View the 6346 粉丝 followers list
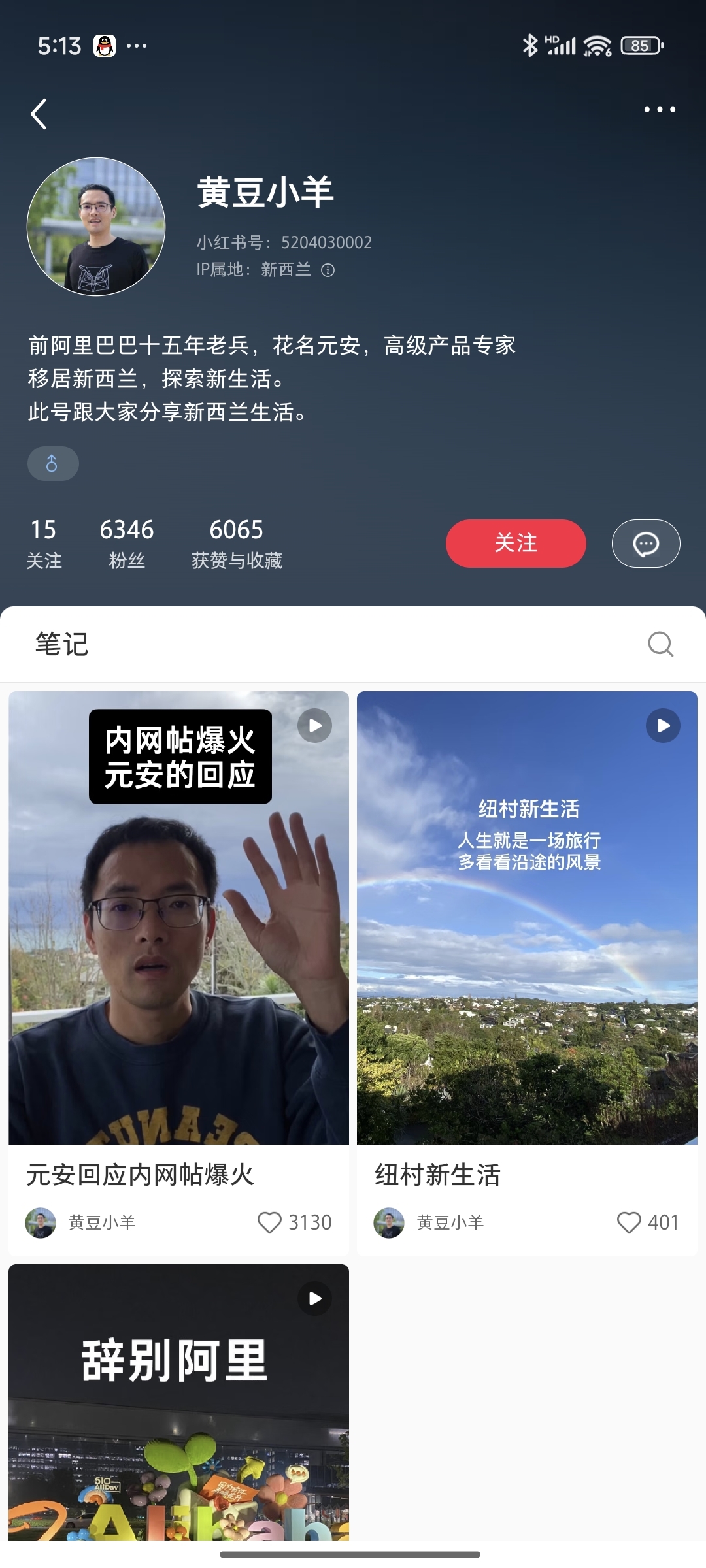This screenshot has width=706, height=1568. click(127, 543)
